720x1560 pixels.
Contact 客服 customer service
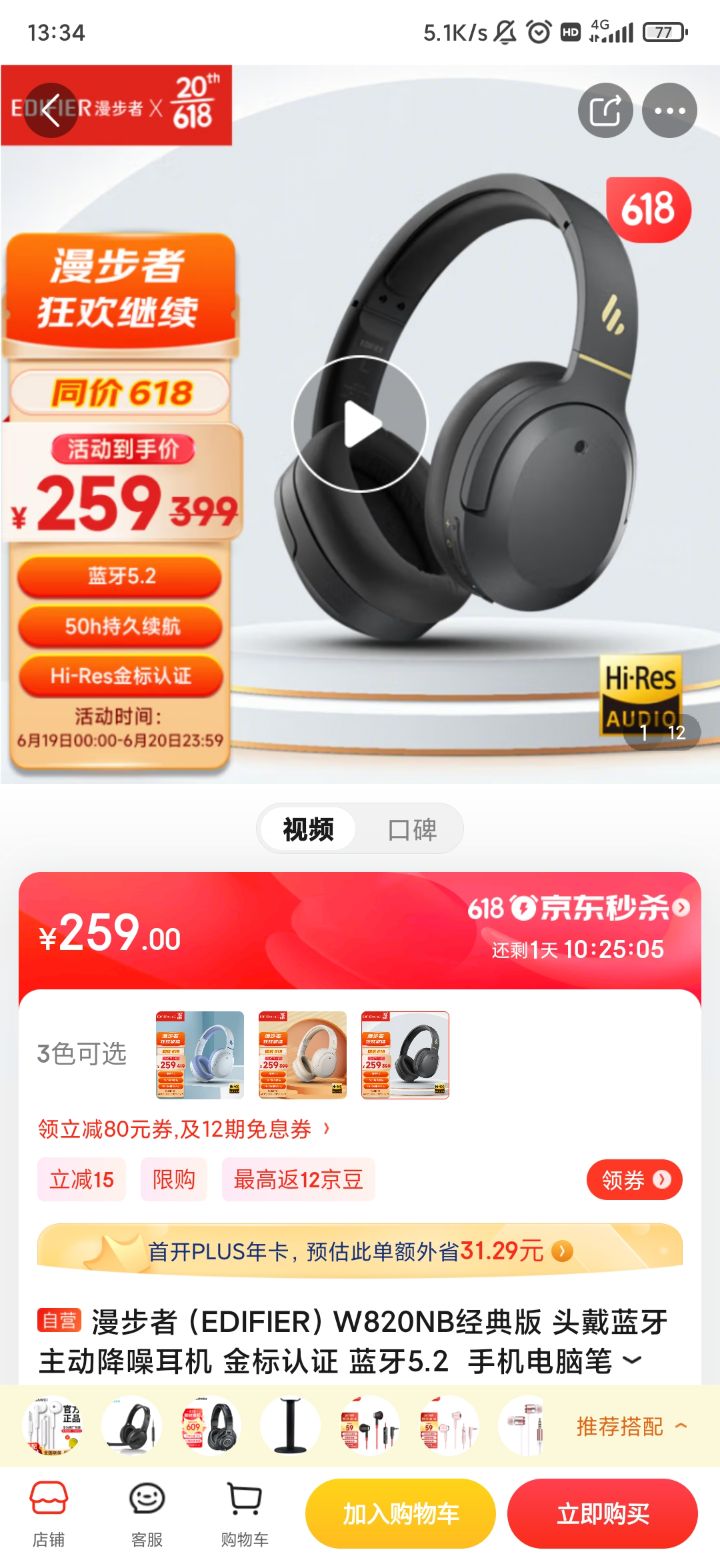click(x=147, y=1514)
